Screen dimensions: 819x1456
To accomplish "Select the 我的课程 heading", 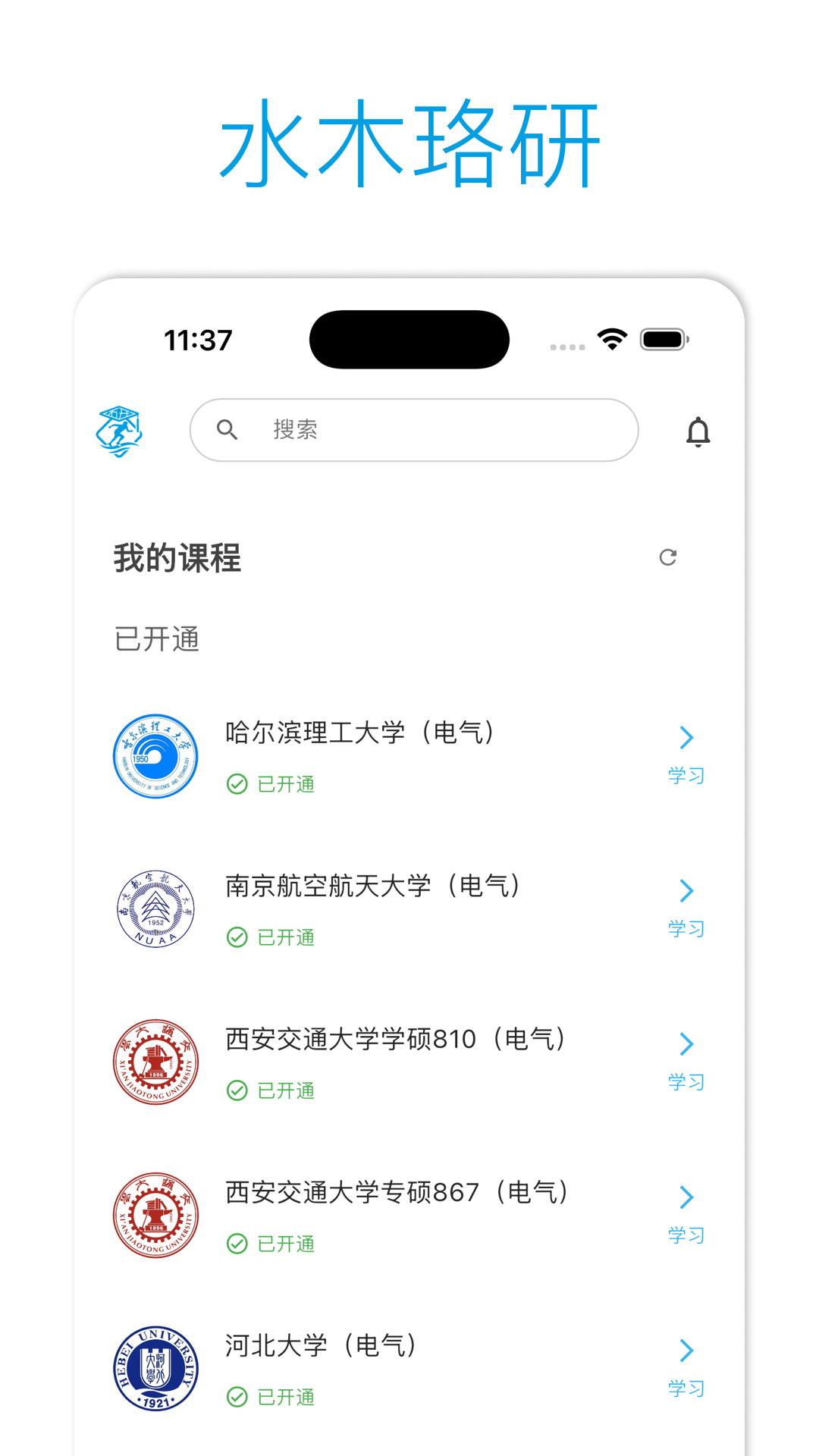I will (x=176, y=559).
